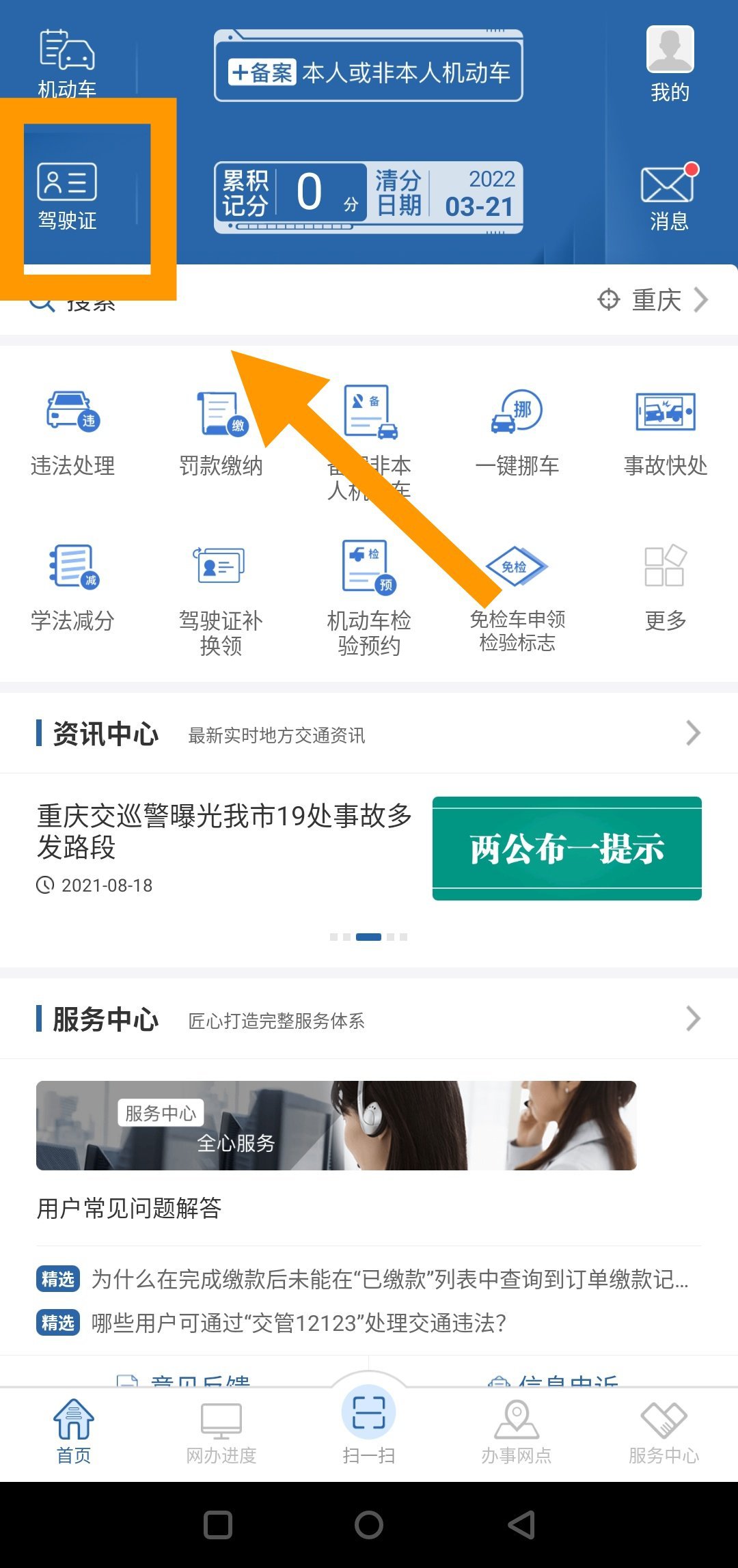Change city from 重庆
Viewport: 738px width, 1568px height.
[654, 300]
